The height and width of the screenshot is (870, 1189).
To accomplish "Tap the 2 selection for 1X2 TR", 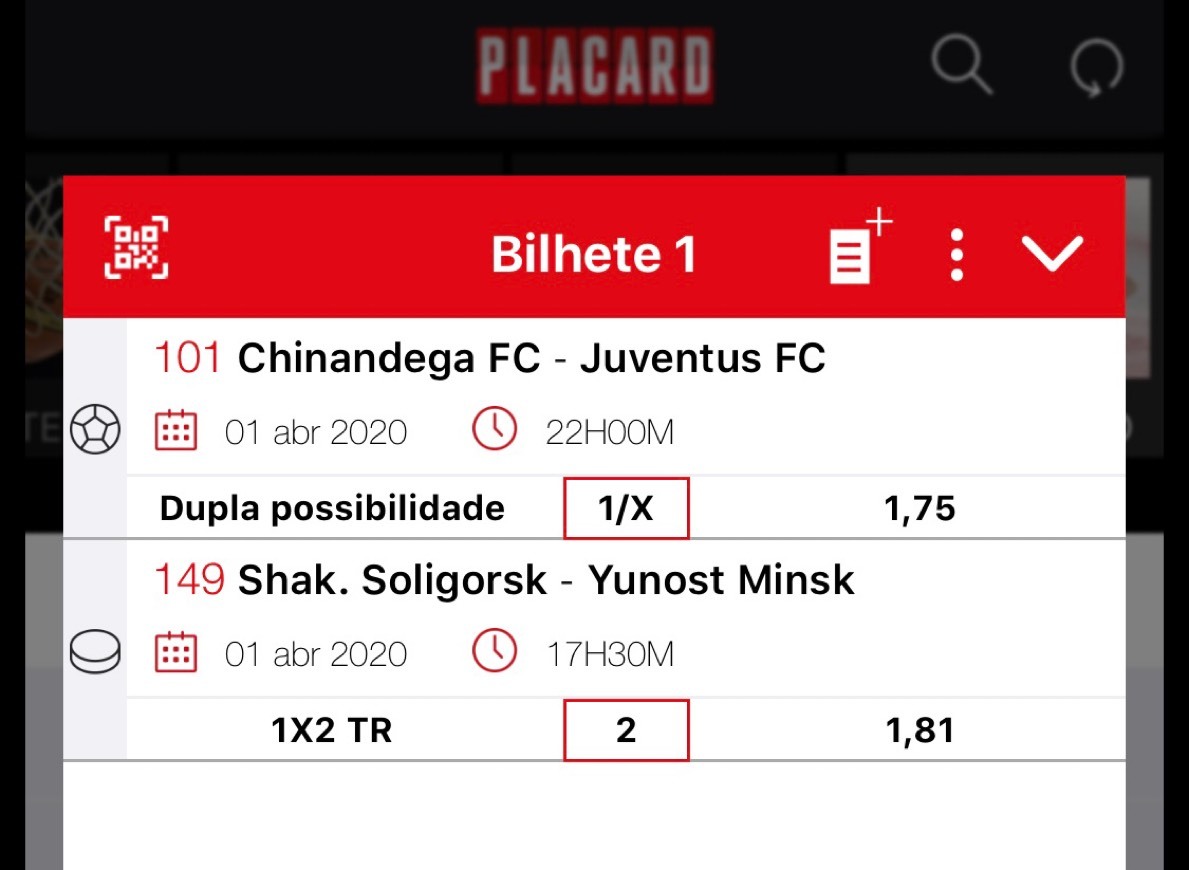I will (626, 730).
